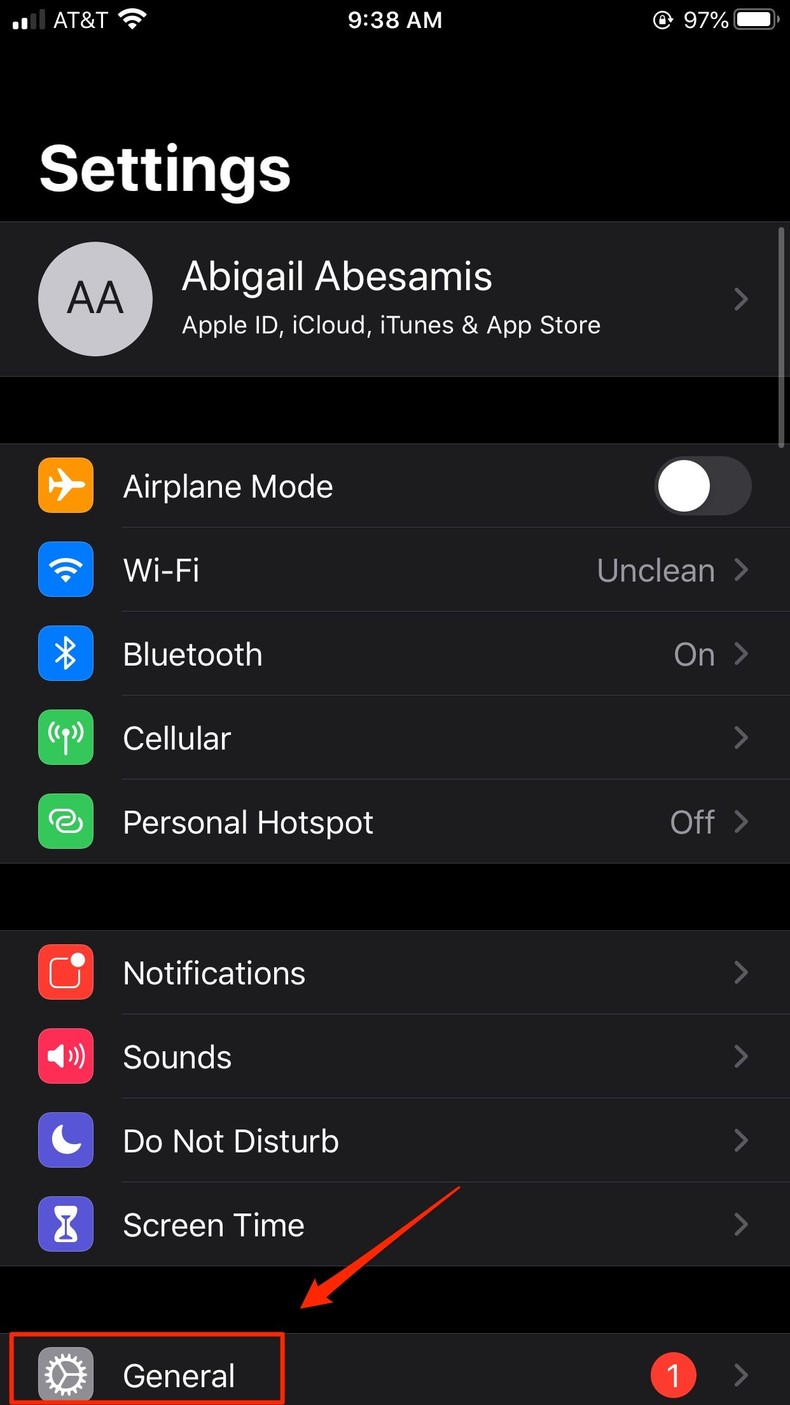The image size is (790, 1405).
Task: Tap the red badge next to General
Action: click(x=673, y=1374)
